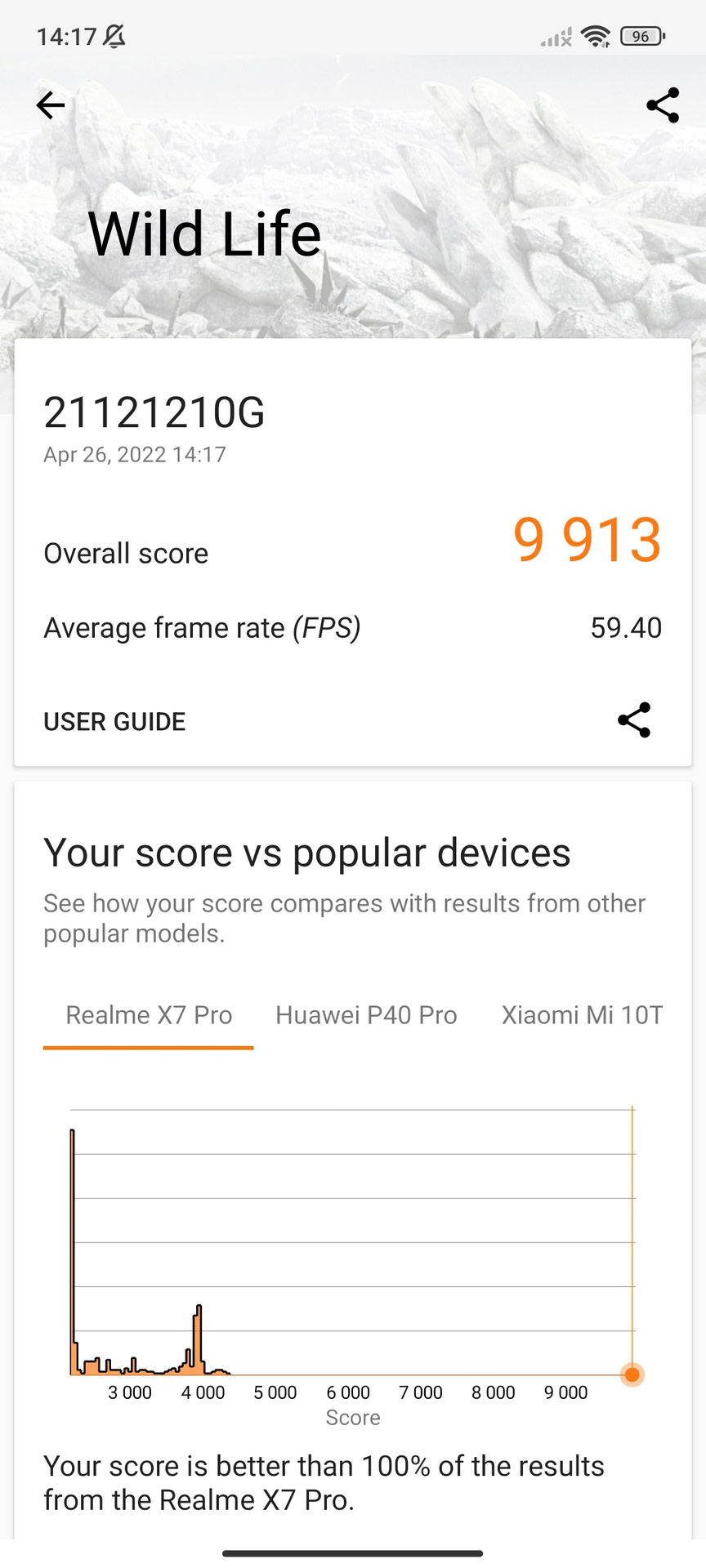This screenshot has height=1568, width=706.
Task: Open the USER GUIDE
Action: (114, 722)
